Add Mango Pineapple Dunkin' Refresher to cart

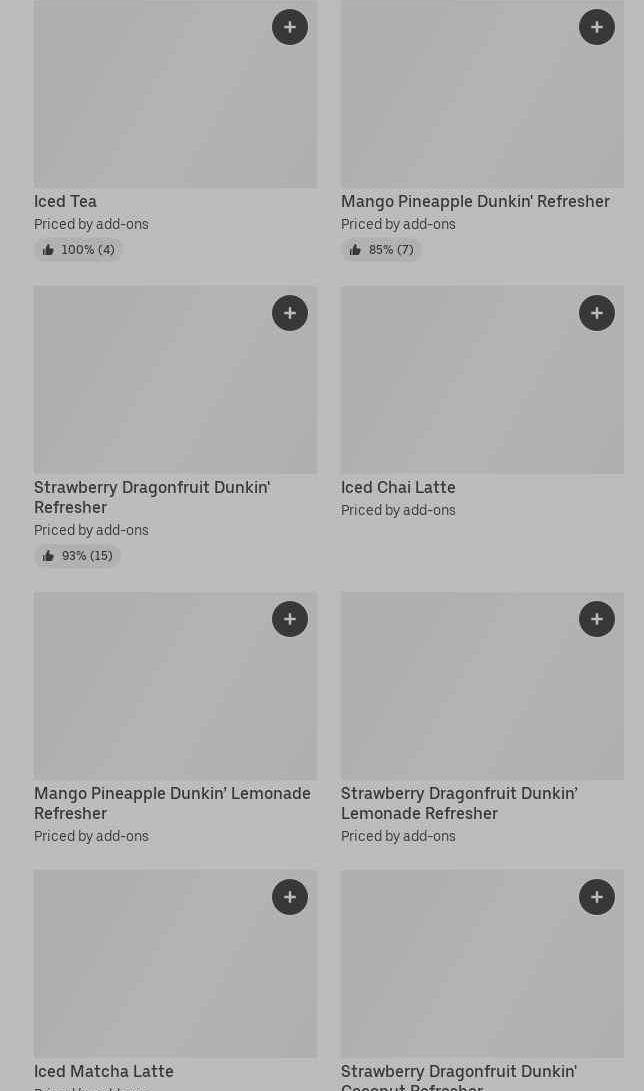pos(597,27)
